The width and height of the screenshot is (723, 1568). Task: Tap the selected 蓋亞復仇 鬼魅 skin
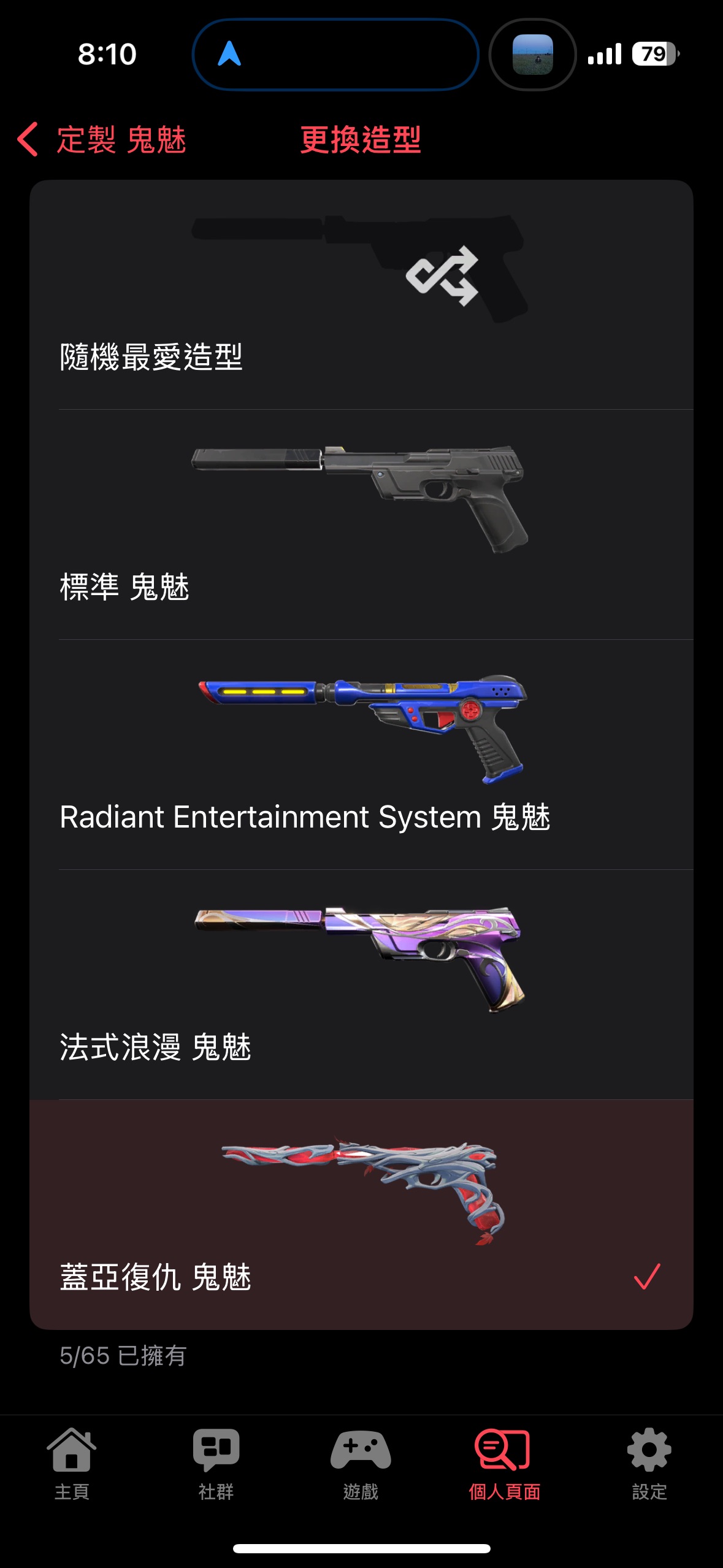(x=361, y=1215)
